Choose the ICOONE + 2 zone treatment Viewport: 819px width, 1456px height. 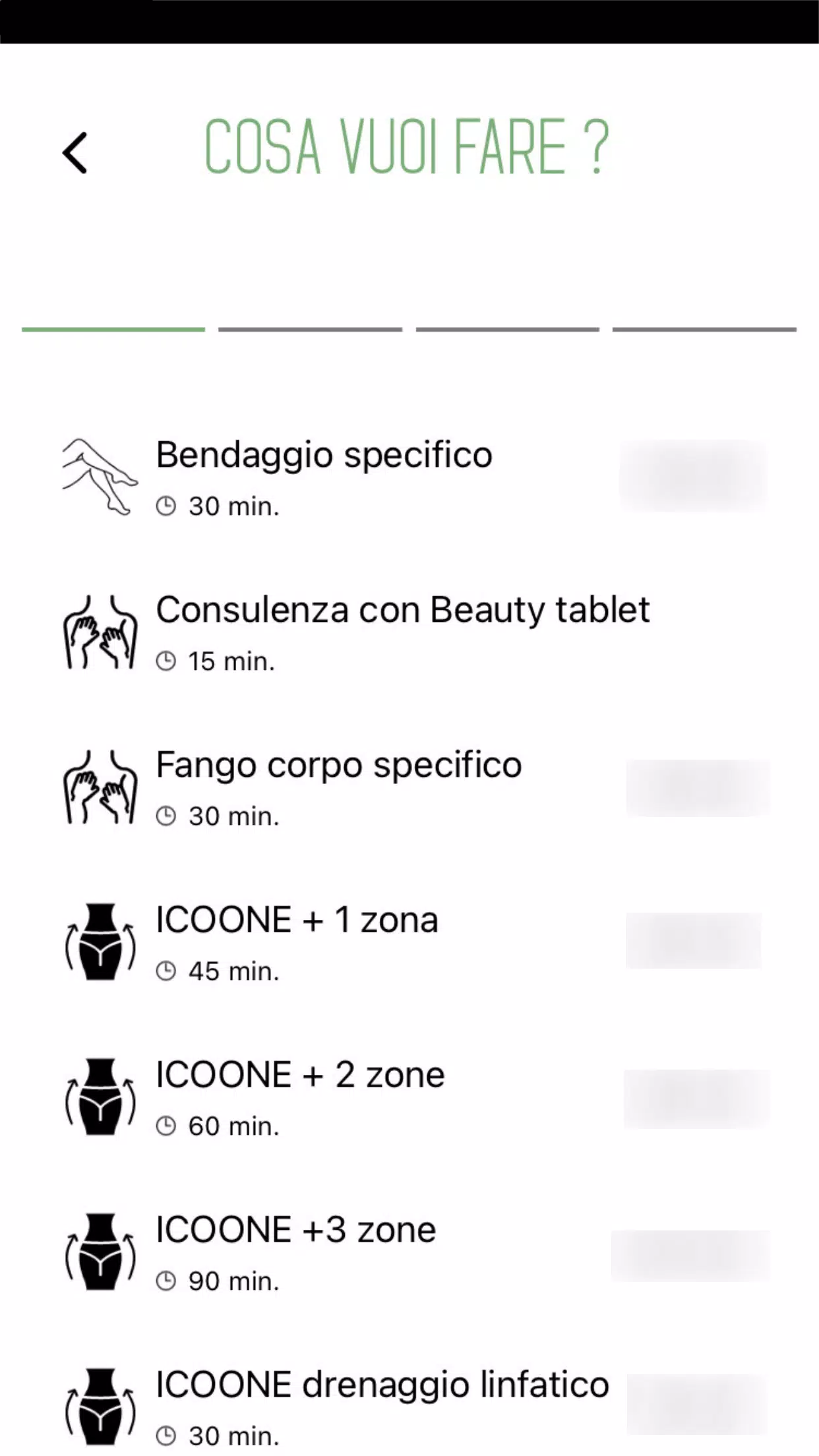(300, 1074)
